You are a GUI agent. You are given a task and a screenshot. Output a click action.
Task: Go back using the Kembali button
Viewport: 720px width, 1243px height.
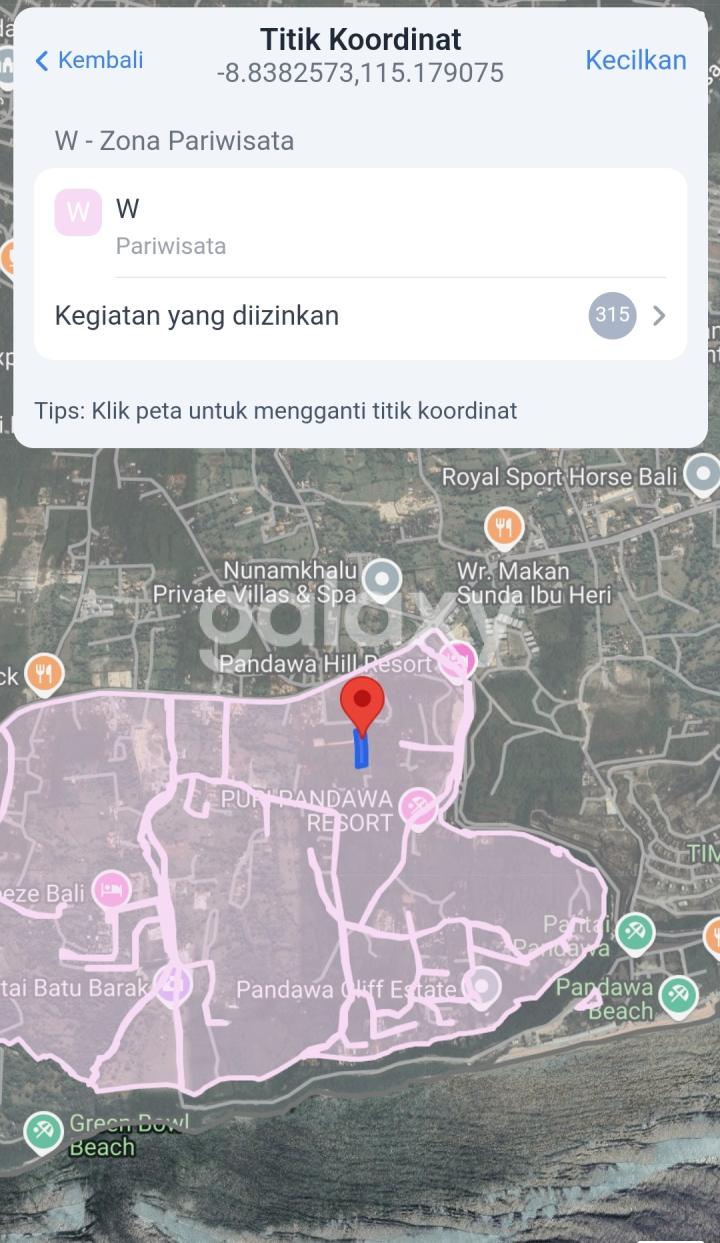90,60
